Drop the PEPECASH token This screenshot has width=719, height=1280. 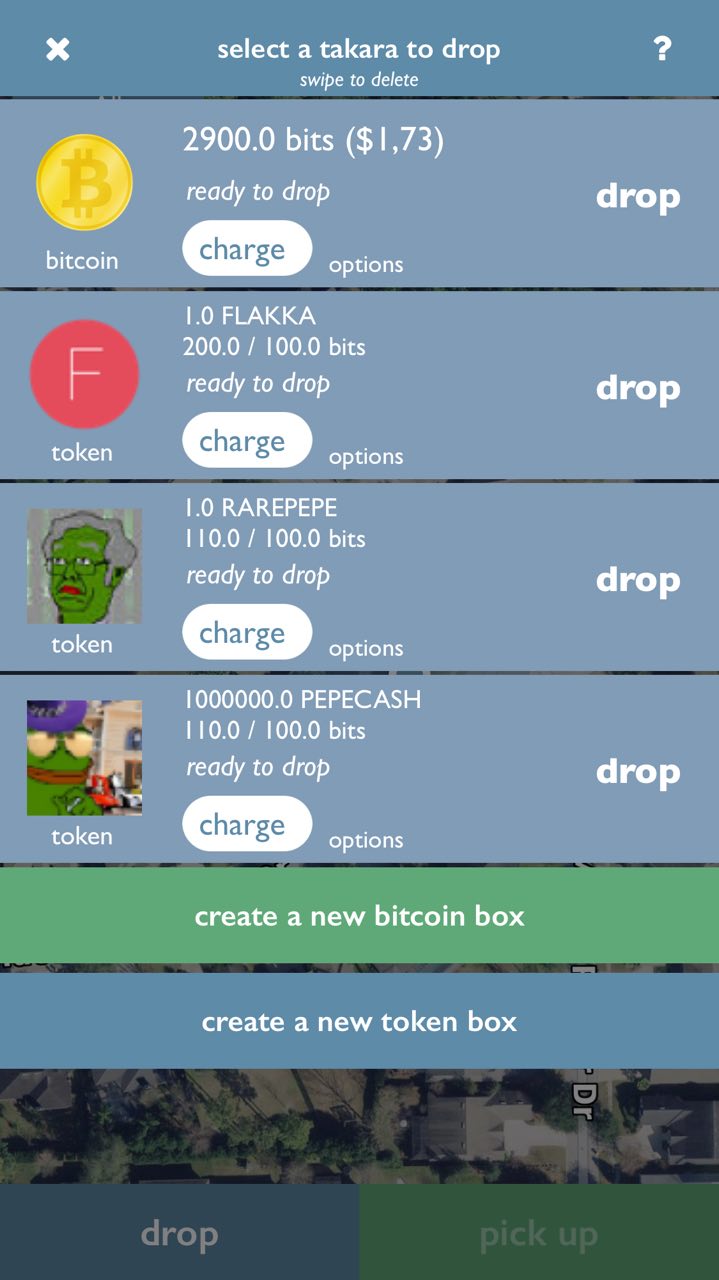(638, 772)
